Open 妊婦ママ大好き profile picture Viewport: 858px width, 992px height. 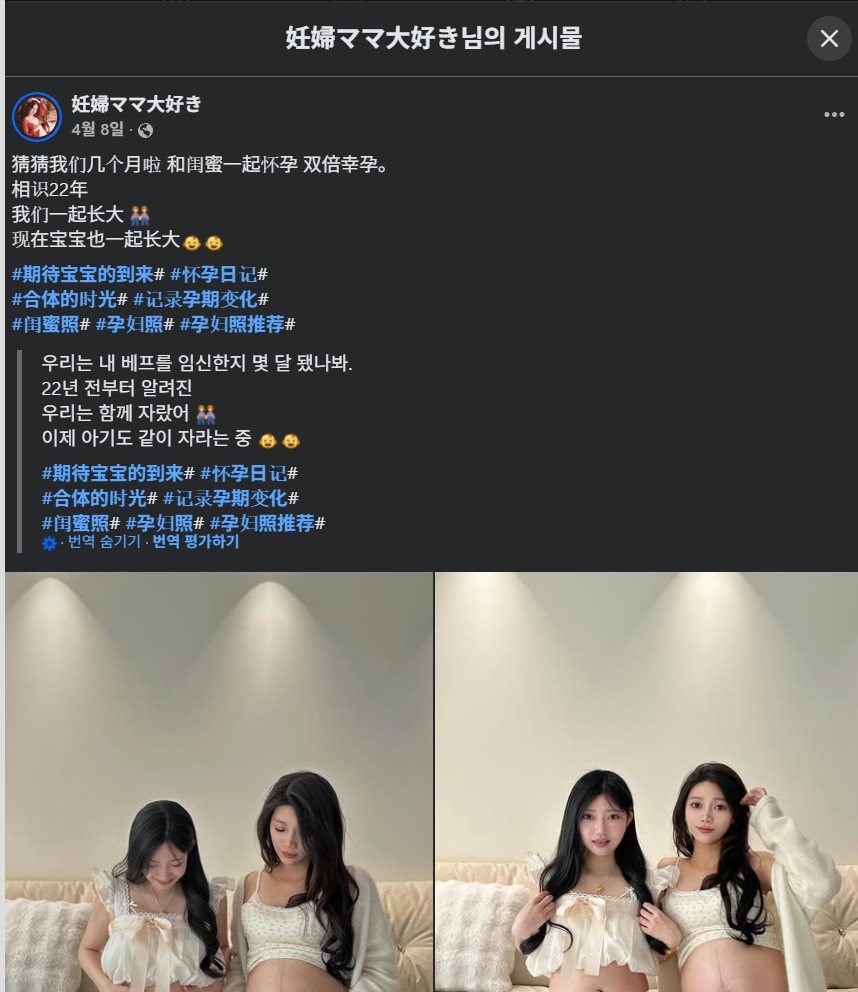[x=37, y=117]
